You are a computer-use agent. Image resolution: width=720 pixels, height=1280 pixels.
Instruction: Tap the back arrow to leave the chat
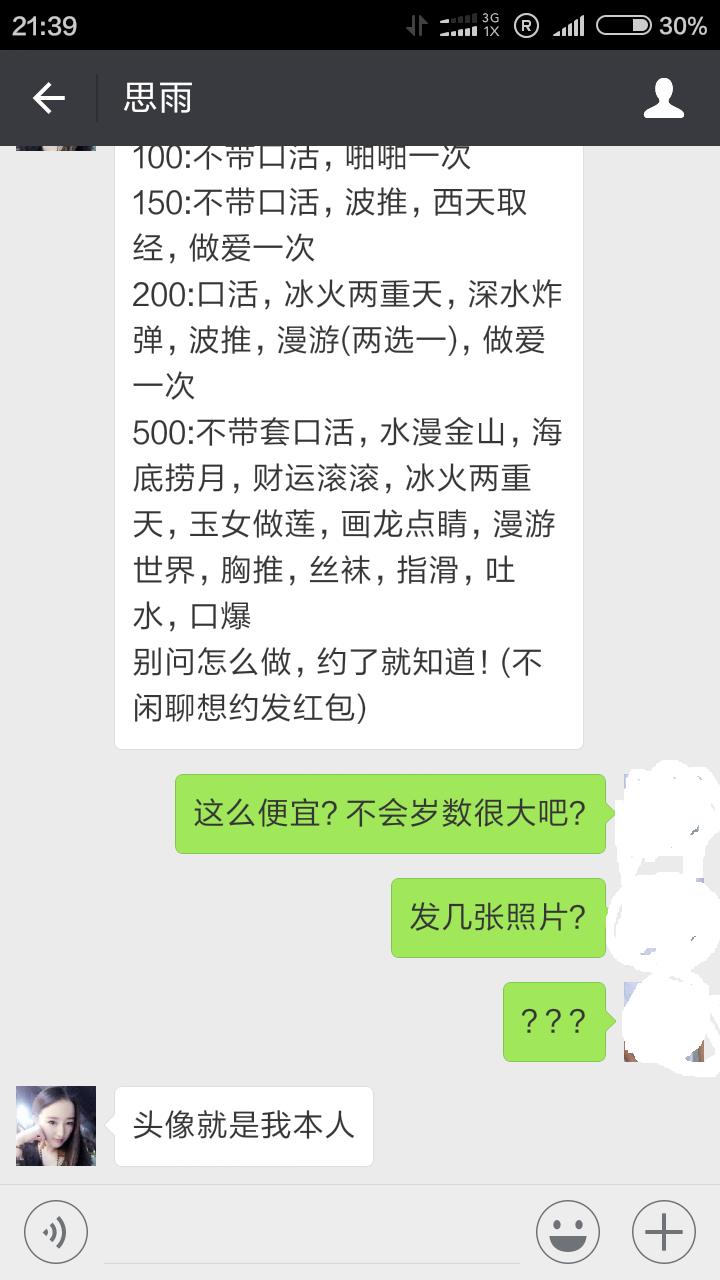click(47, 97)
